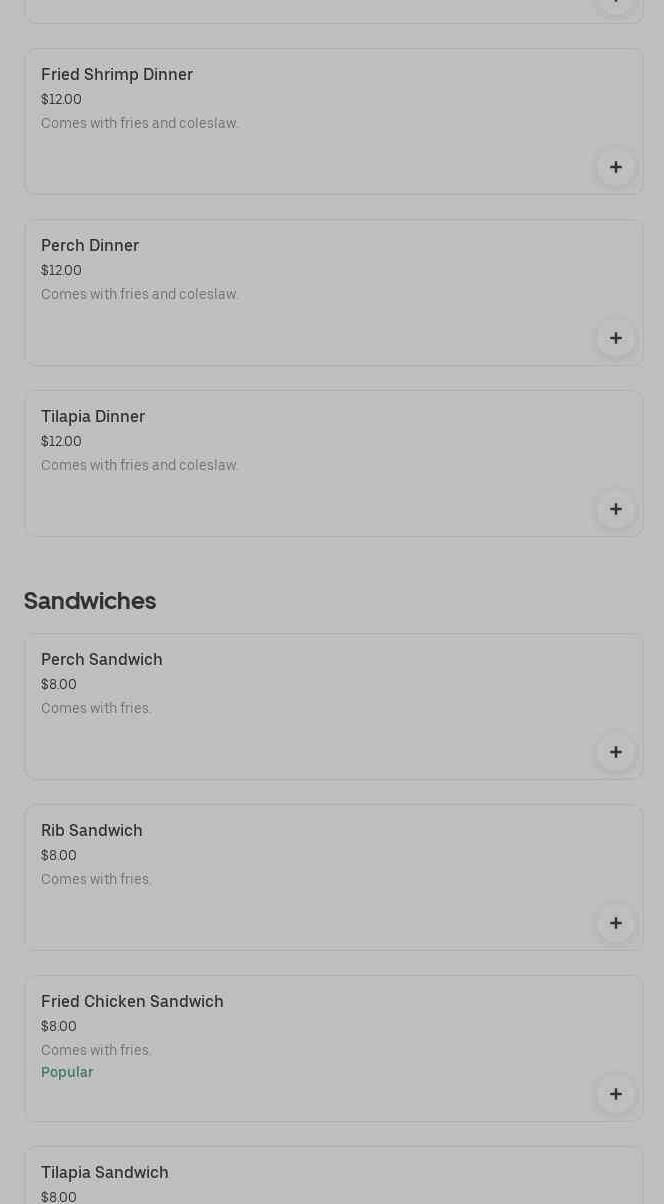Add Perch Sandwich to the order

[x=616, y=752]
